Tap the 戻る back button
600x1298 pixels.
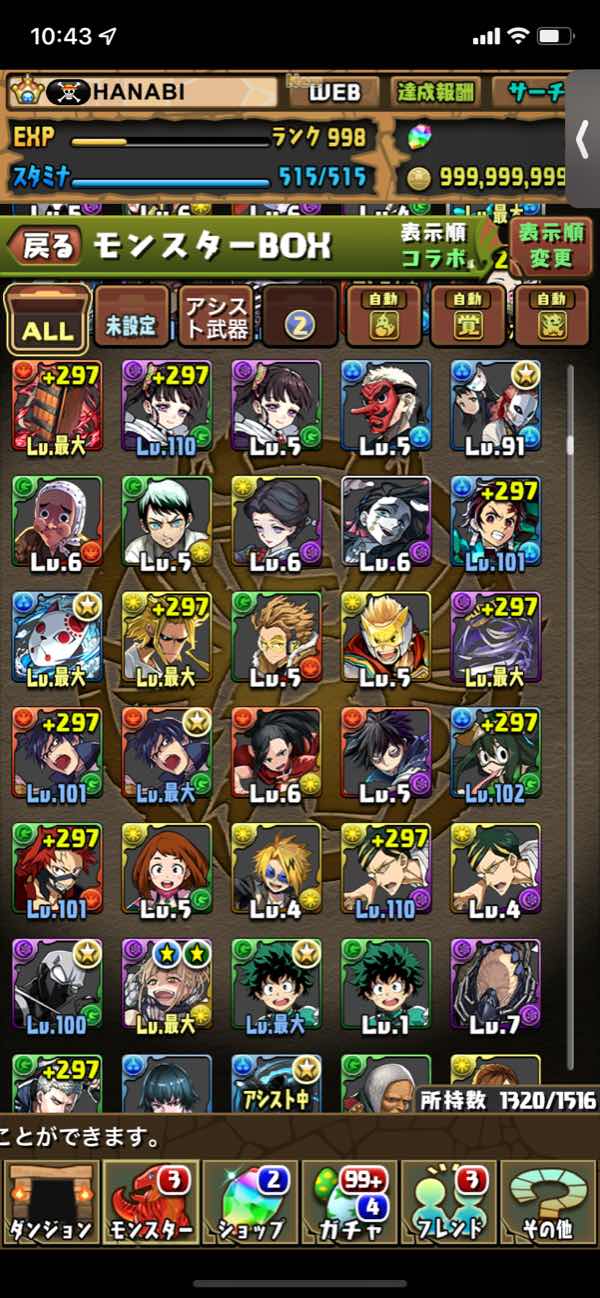pyautogui.click(x=47, y=246)
